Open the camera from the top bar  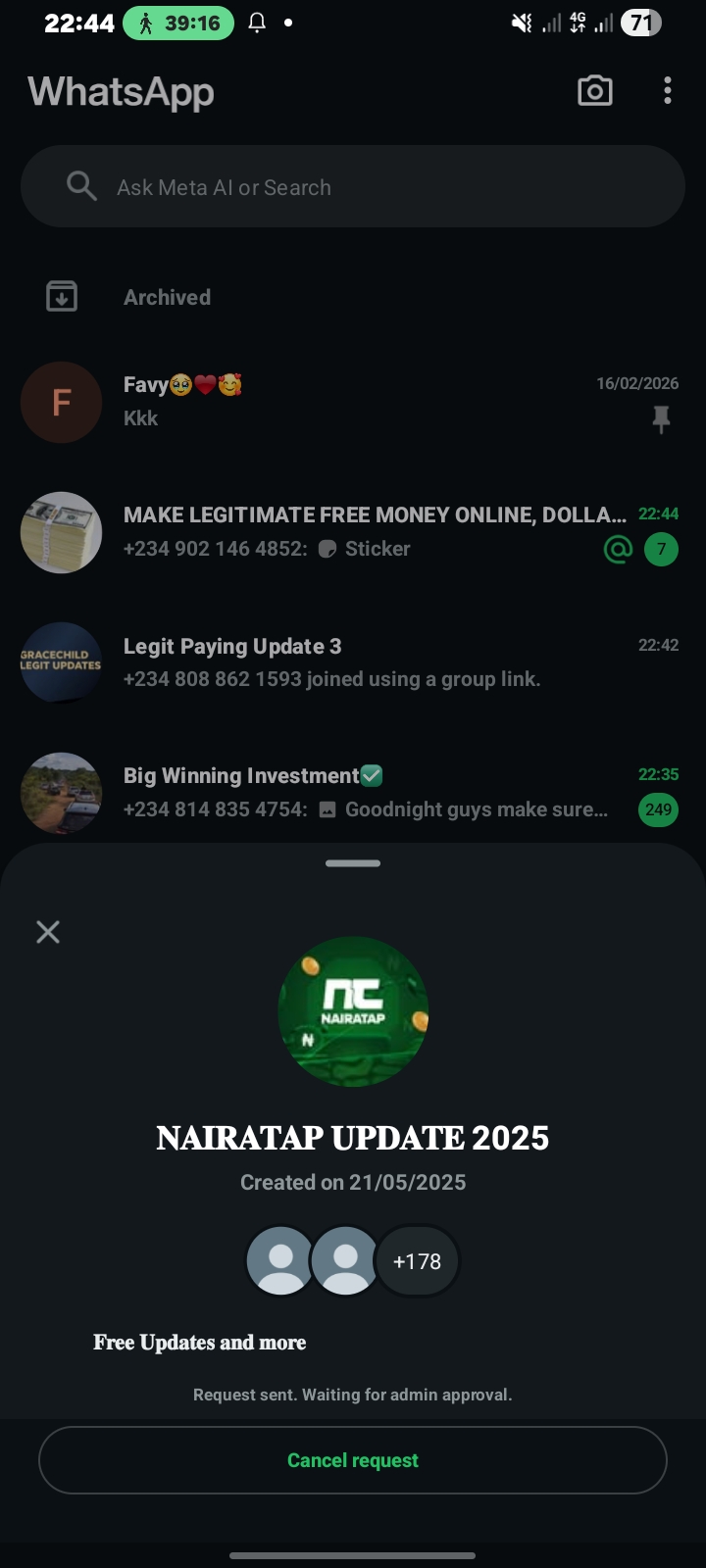coord(594,91)
